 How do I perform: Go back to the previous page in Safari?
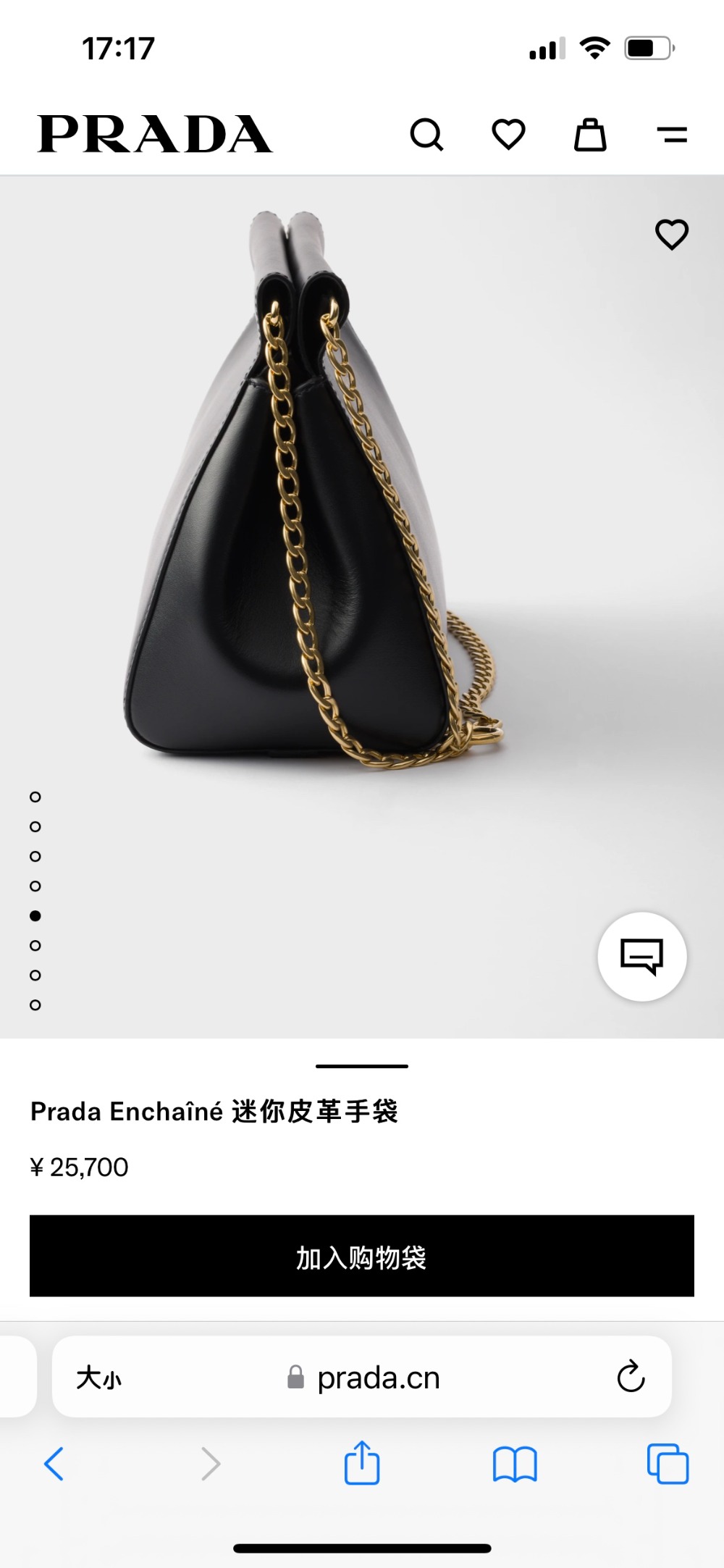(x=54, y=1464)
